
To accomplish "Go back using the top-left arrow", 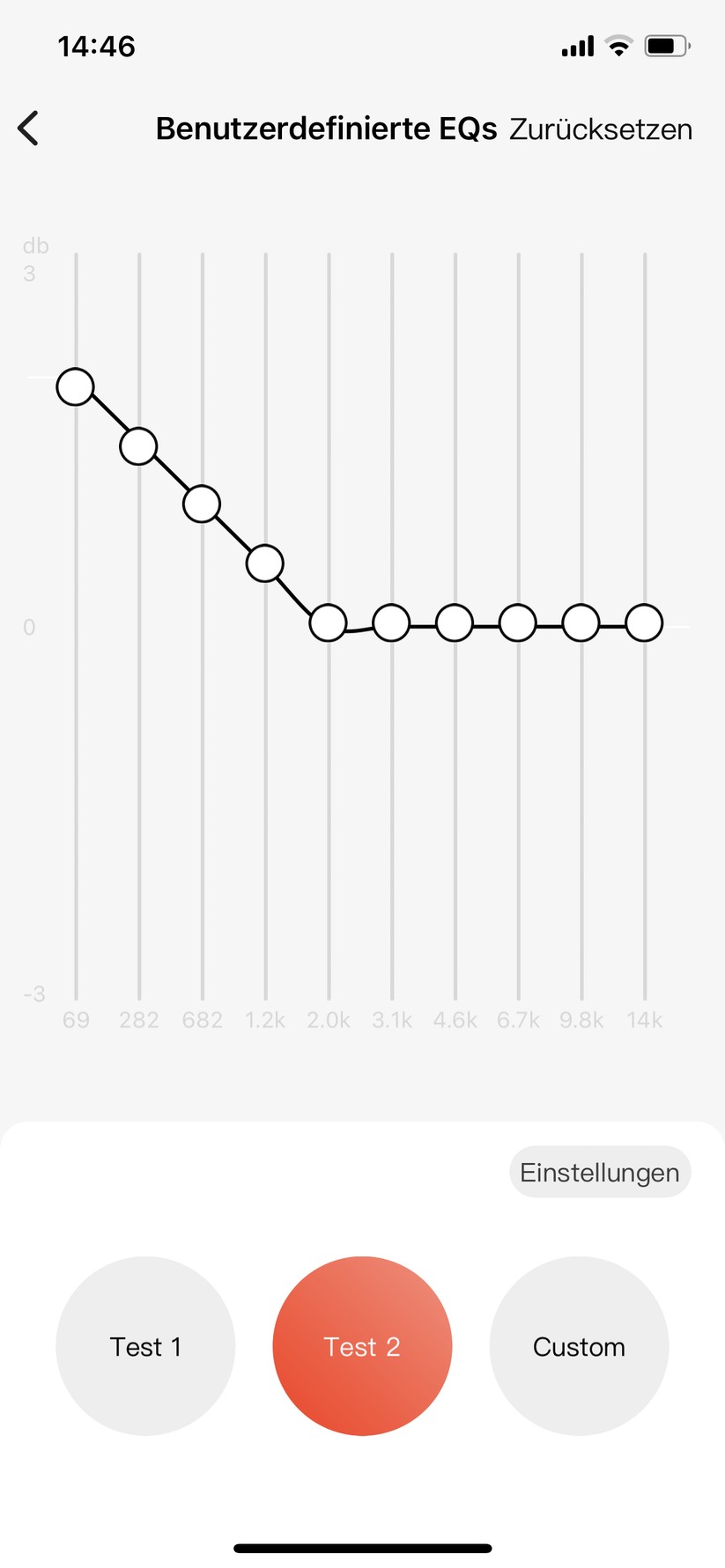I will coord(29,129).
